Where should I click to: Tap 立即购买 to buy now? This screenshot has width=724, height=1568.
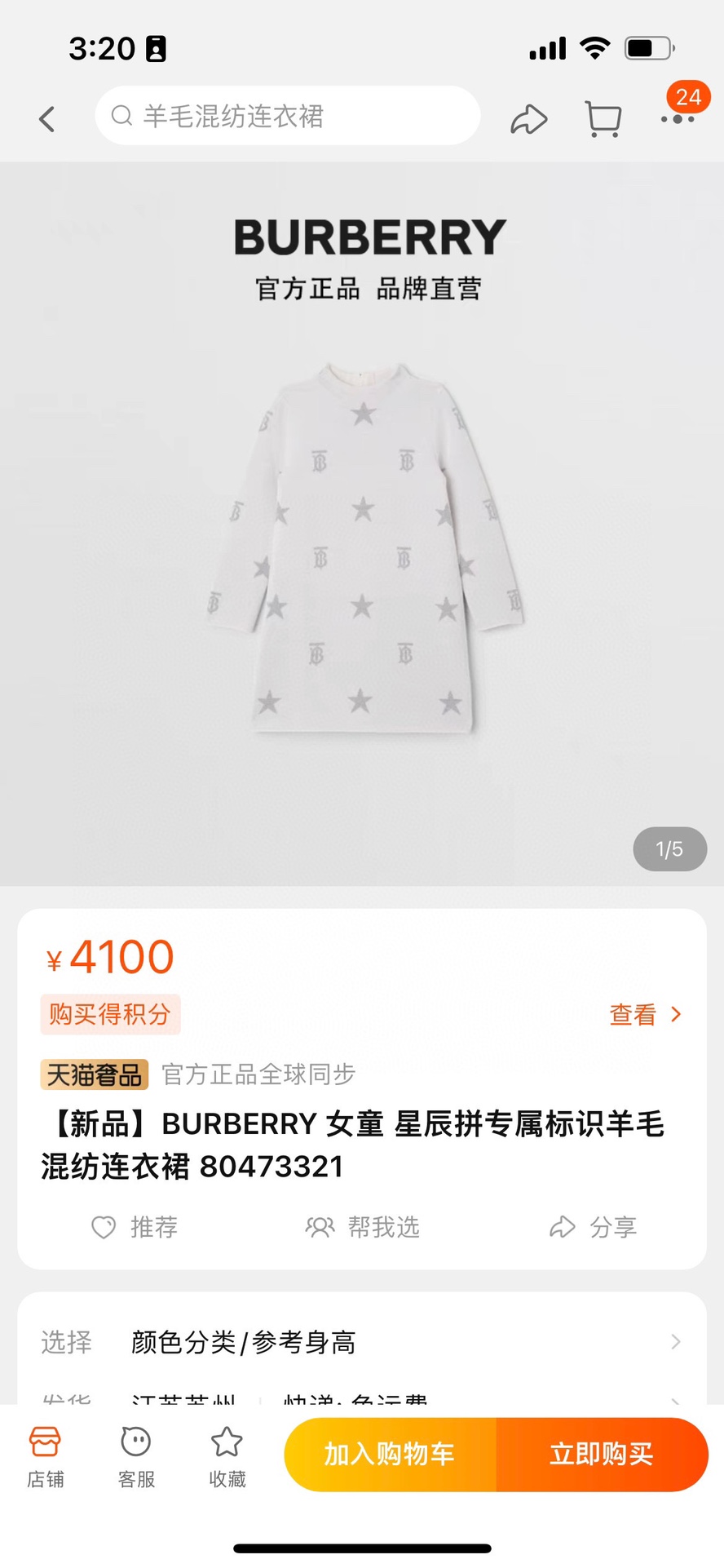pos(602,1454)
